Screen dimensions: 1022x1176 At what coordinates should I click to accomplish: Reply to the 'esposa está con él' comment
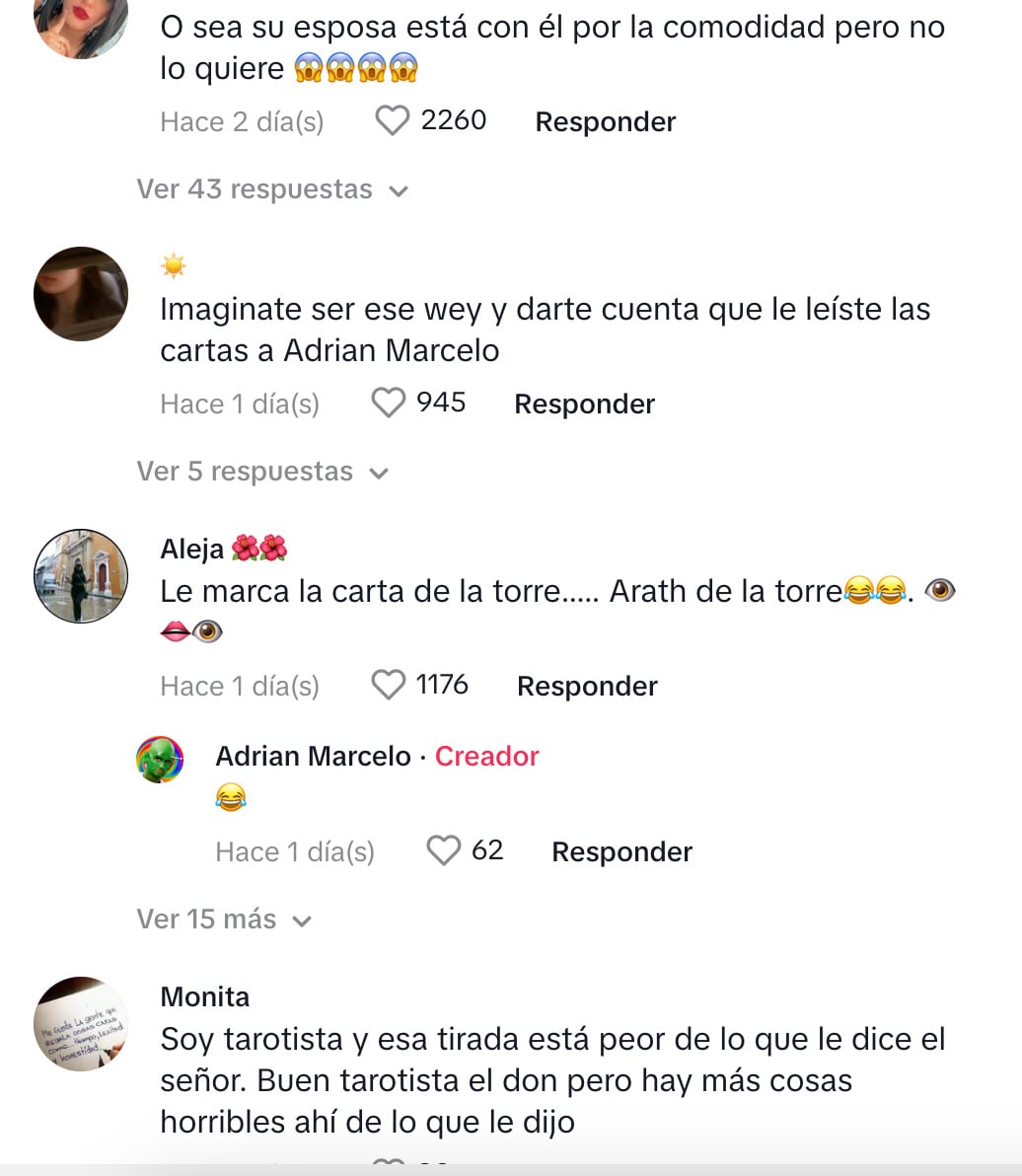click(605, 121)
